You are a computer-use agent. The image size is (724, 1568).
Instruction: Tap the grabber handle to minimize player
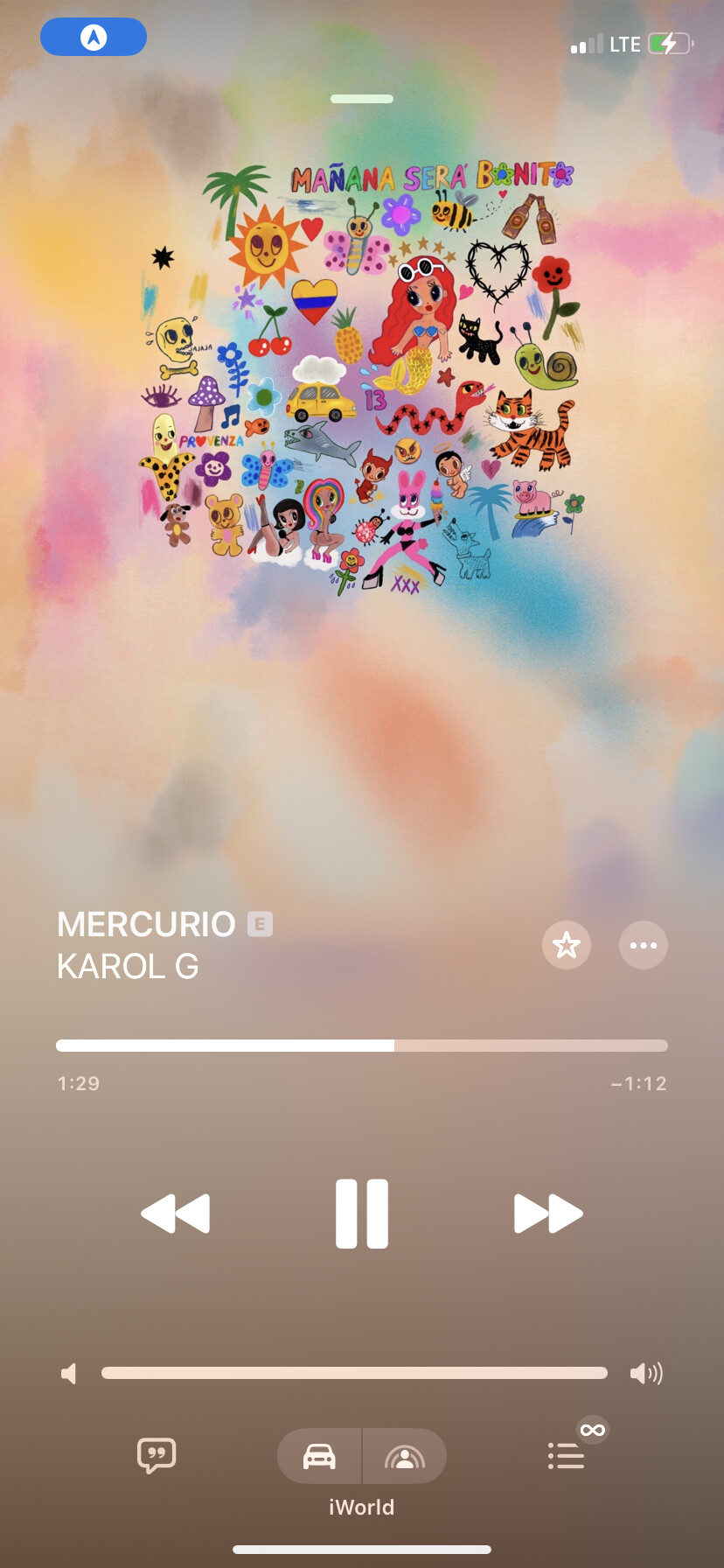[362, 99]
